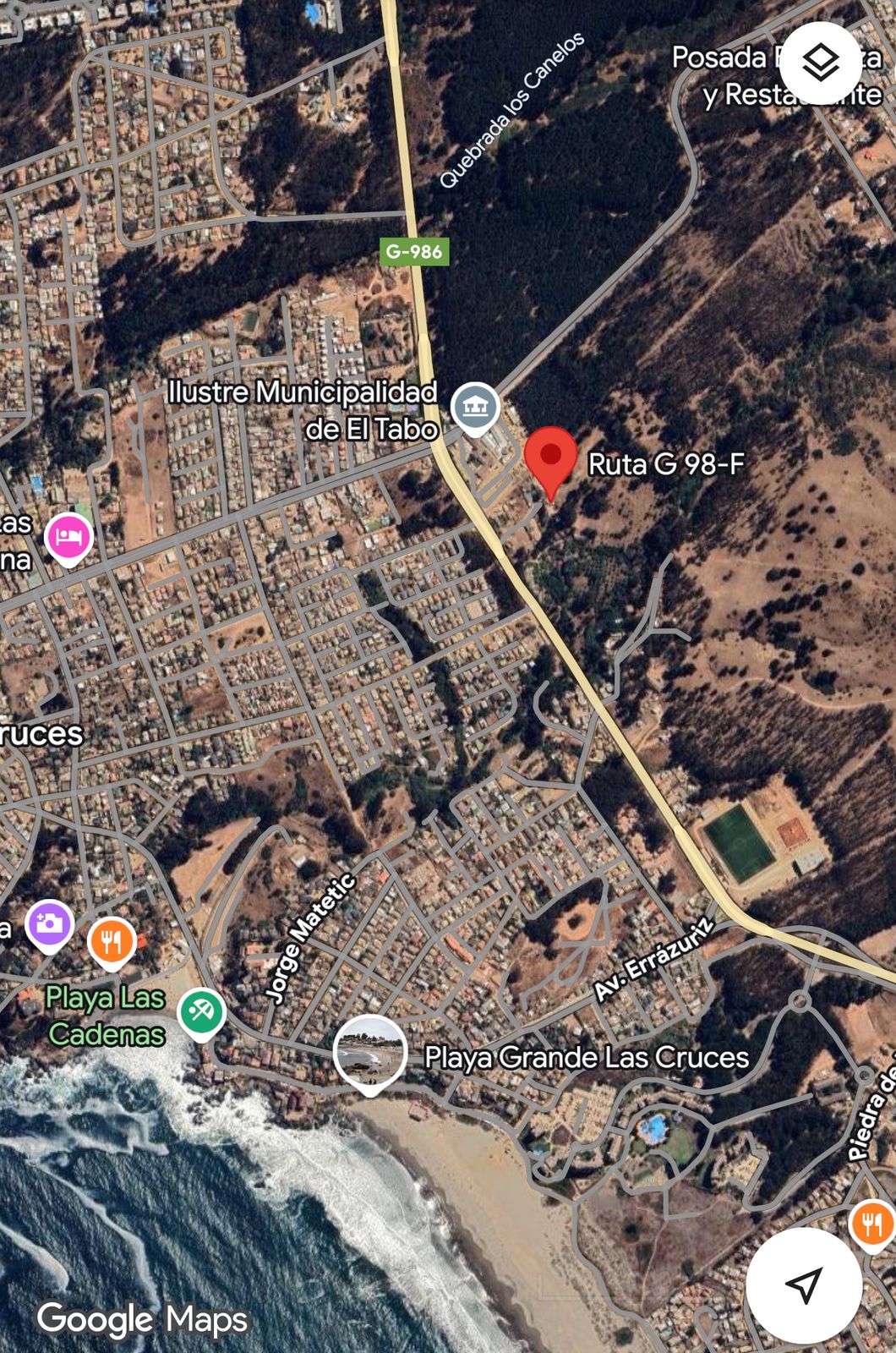Center map on my location

[804, 1285]
